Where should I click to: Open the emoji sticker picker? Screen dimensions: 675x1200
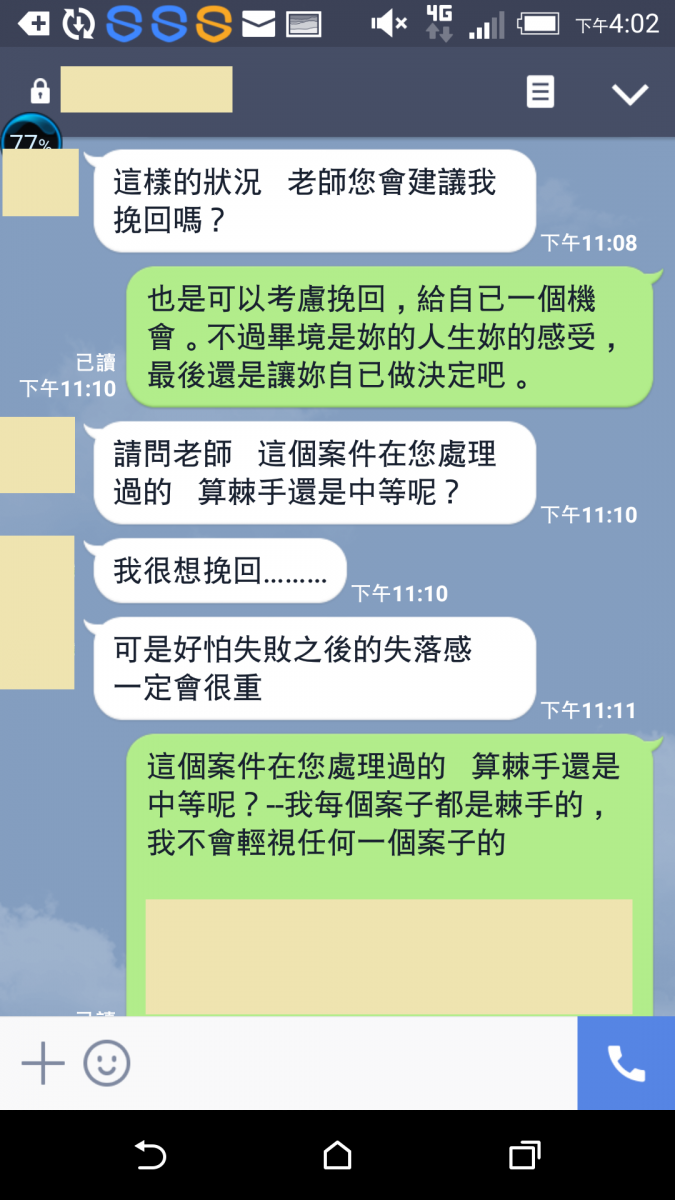click(x=106, y=1064)
